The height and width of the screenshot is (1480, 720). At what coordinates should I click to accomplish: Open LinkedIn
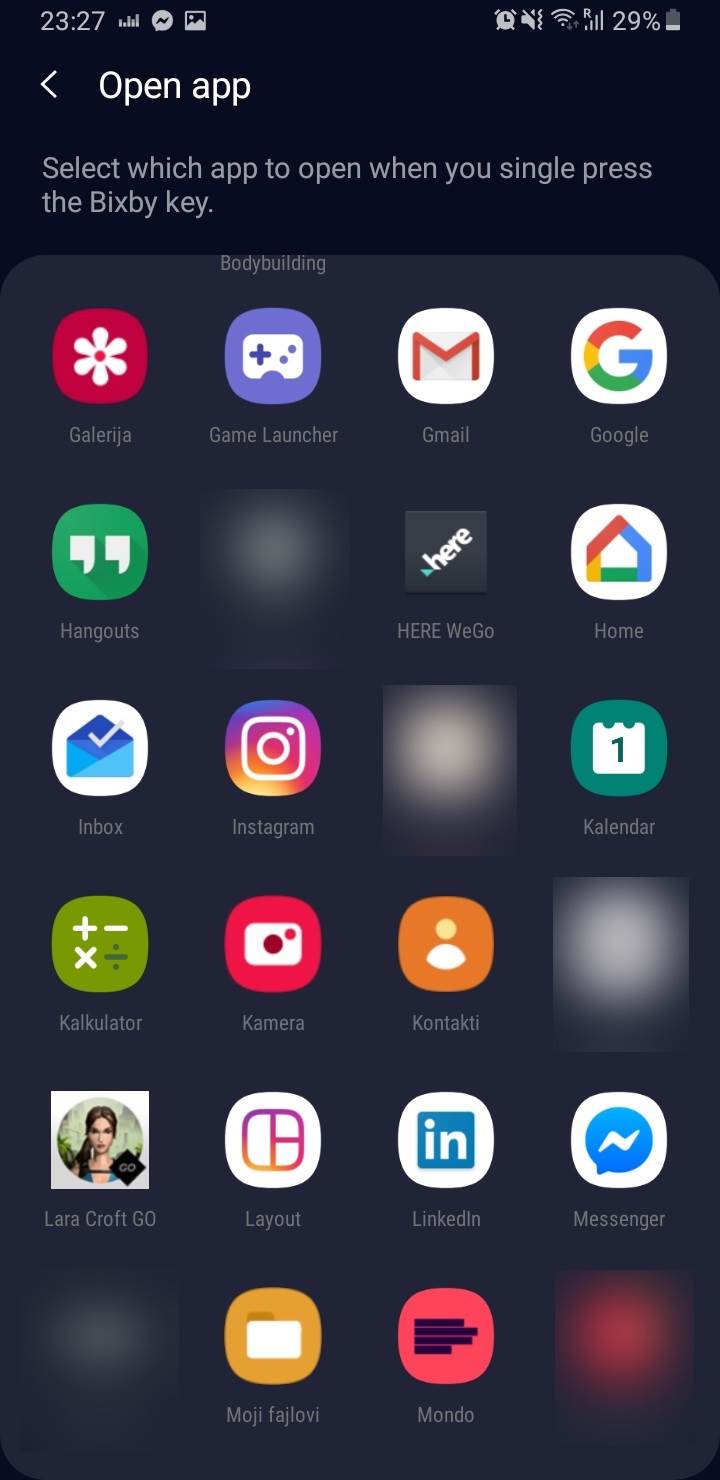tap(446, 1139)
